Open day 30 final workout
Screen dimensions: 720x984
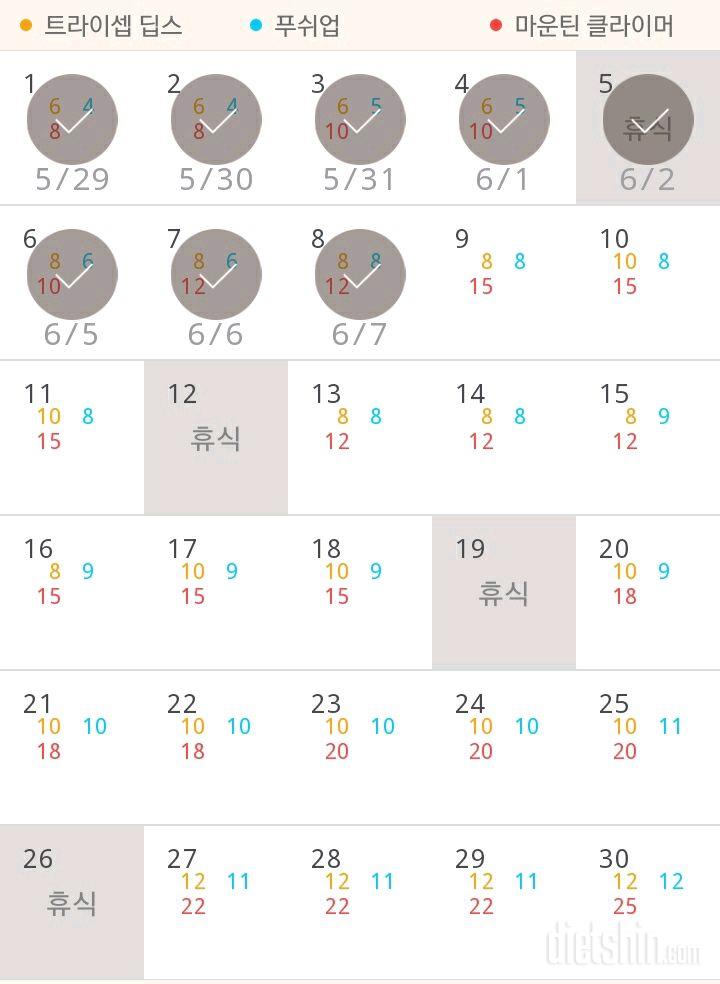648,902
